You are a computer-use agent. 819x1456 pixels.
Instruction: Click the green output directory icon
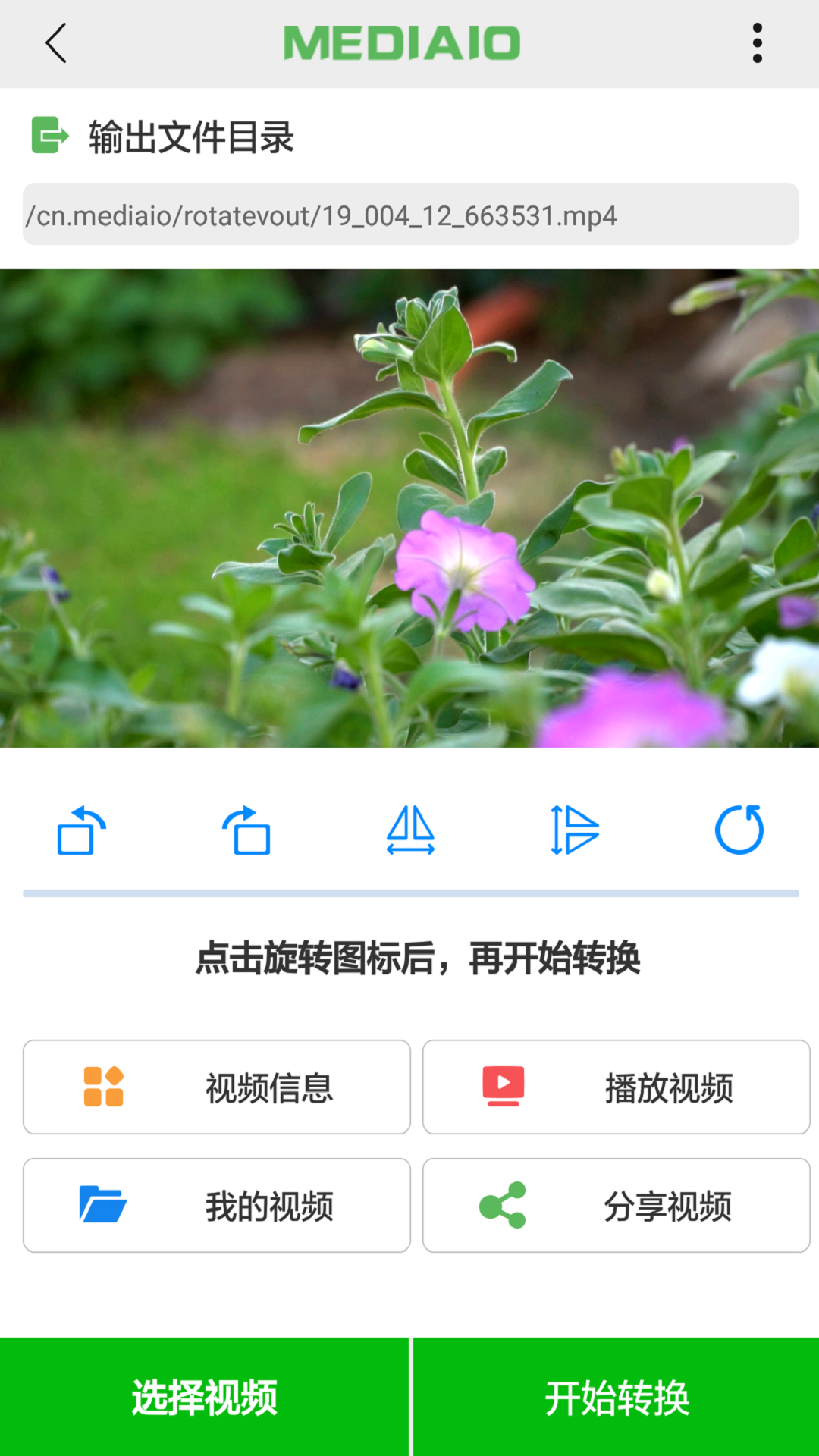click(x=48, y=136)
